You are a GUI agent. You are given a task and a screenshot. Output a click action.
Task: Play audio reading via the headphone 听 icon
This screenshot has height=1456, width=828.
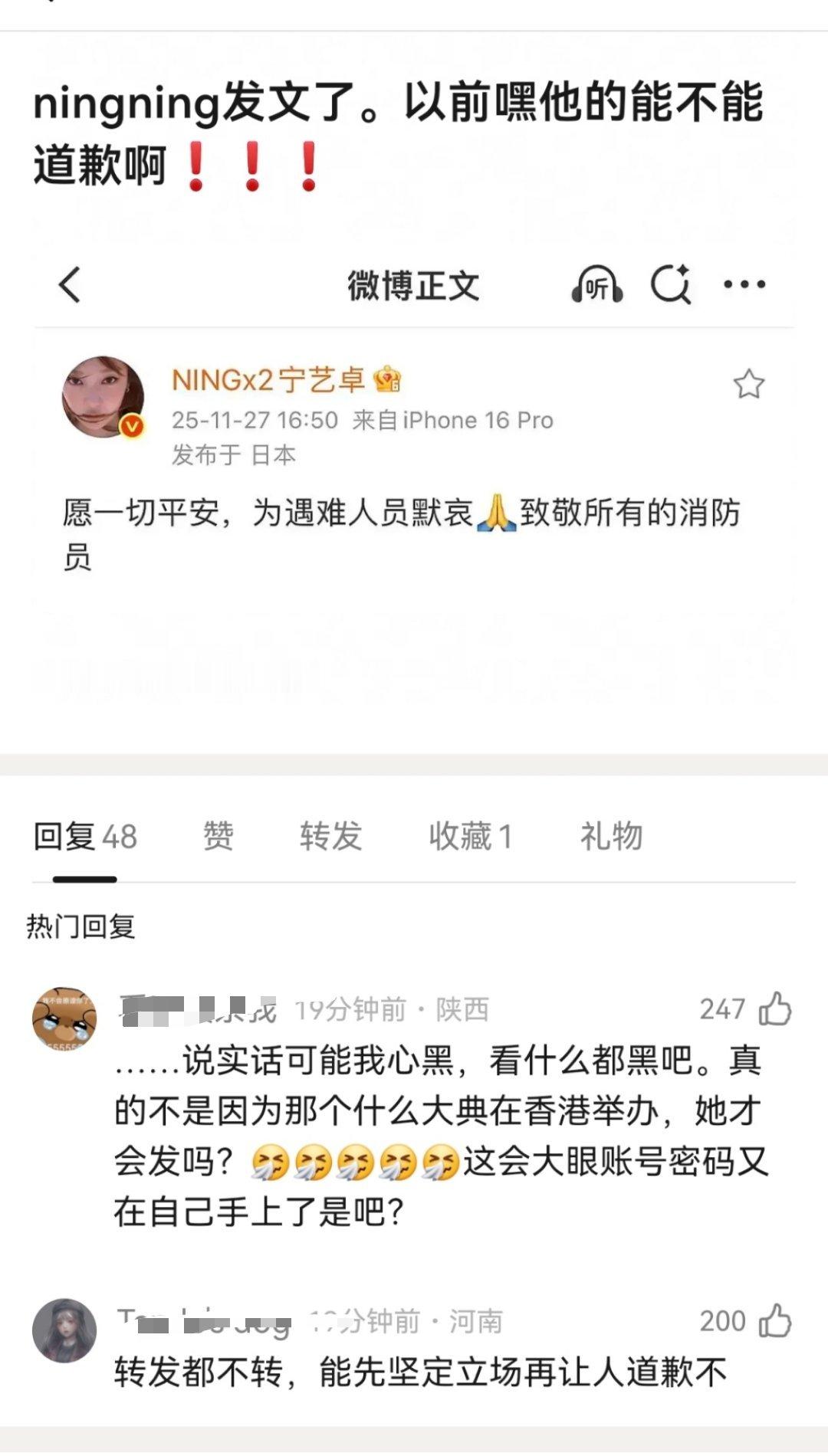pyautogui.click(x=599, y=284)
